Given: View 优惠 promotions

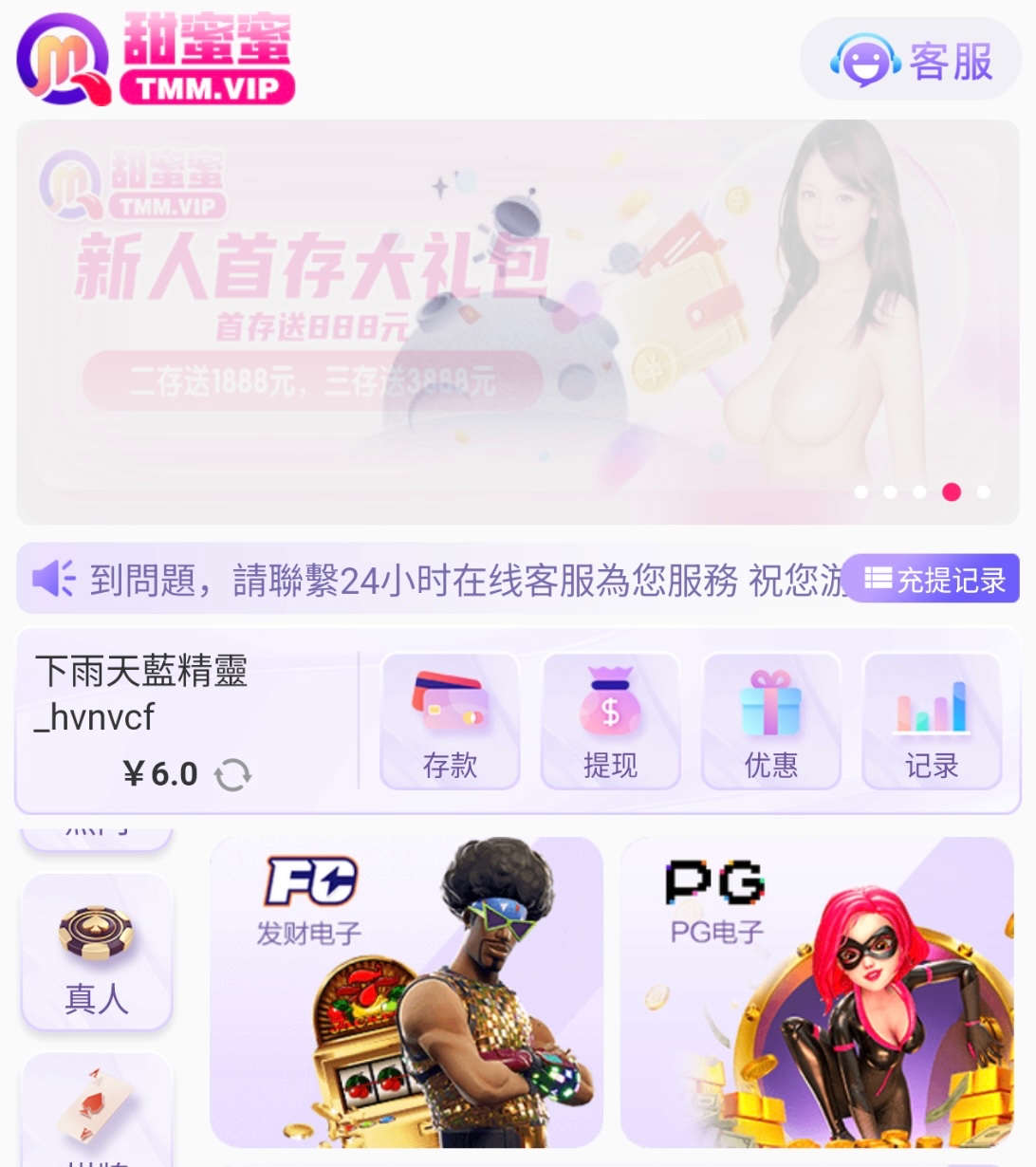Looking at the screenshot, I should pos(770,721).
